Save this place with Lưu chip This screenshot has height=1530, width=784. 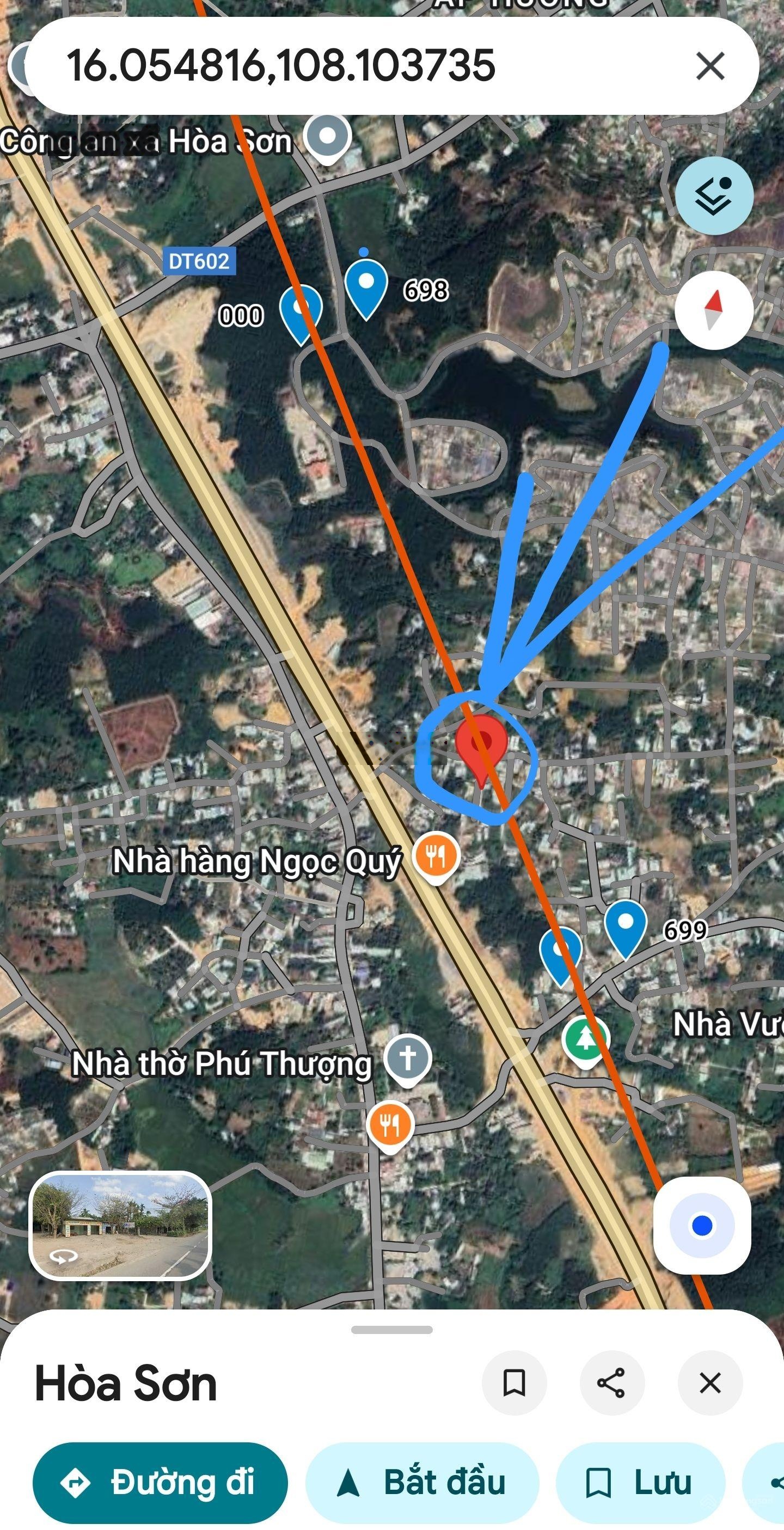tap(640, 1483)
